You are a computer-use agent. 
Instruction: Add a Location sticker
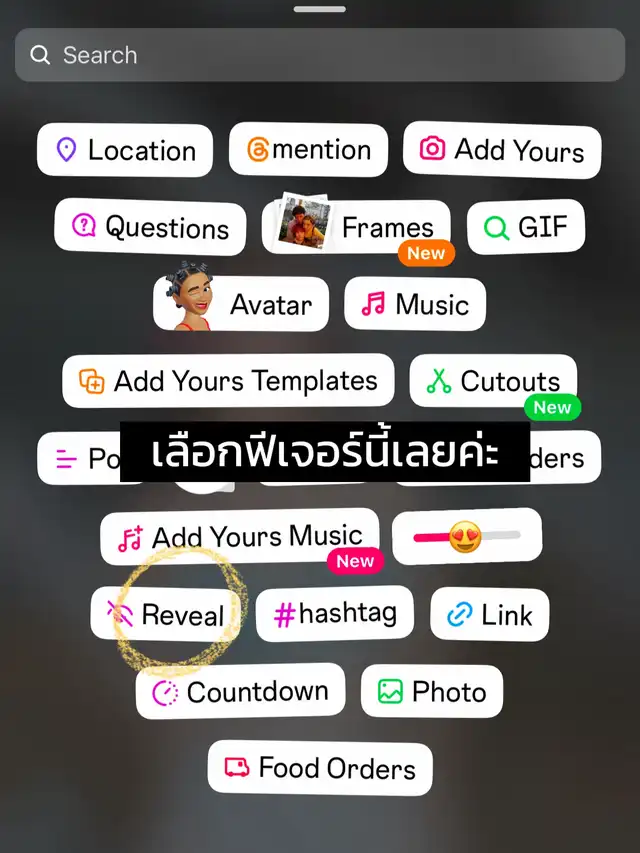125,150
